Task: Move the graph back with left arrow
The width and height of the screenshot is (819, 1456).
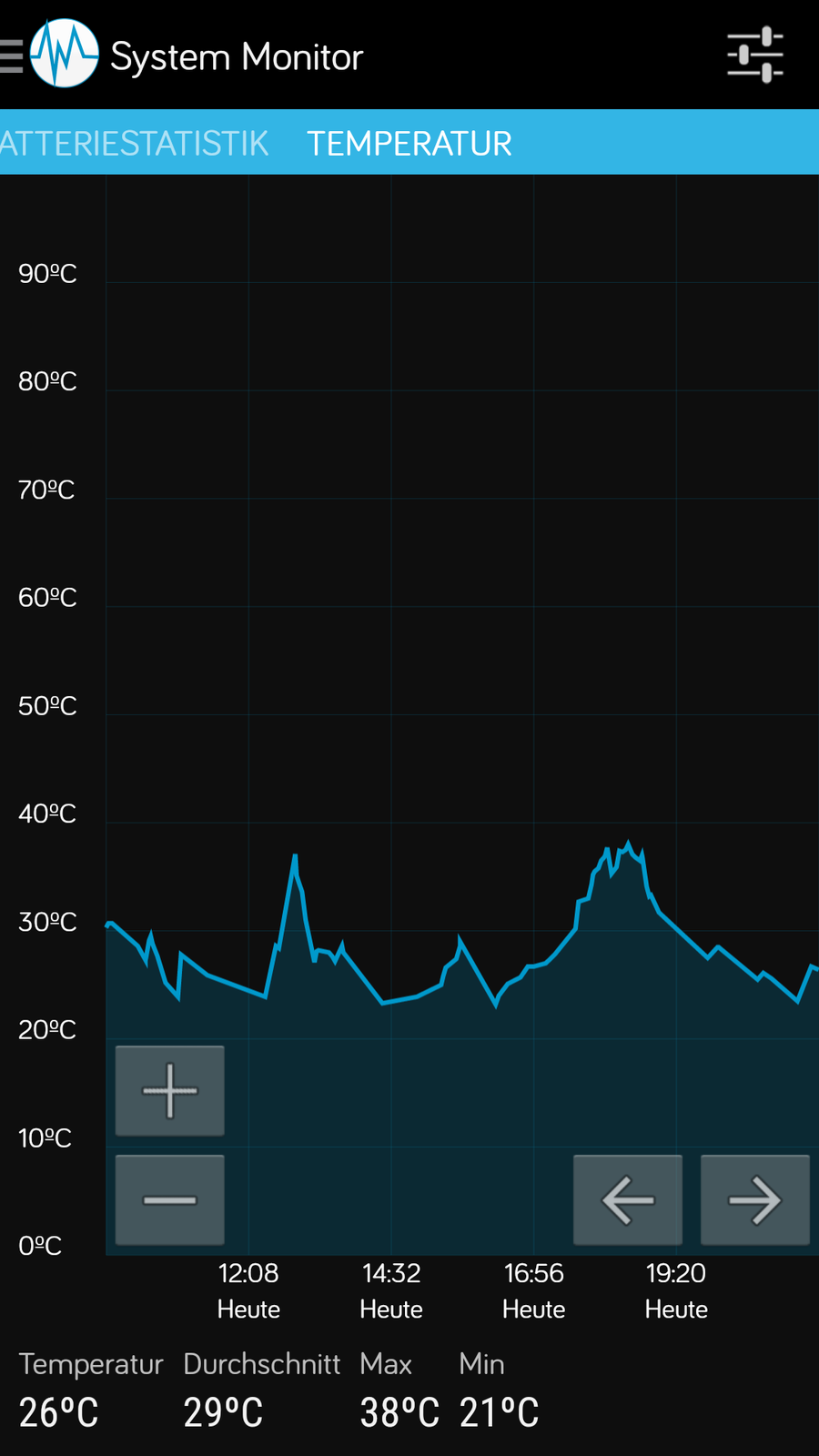Action: point(628,1199)
